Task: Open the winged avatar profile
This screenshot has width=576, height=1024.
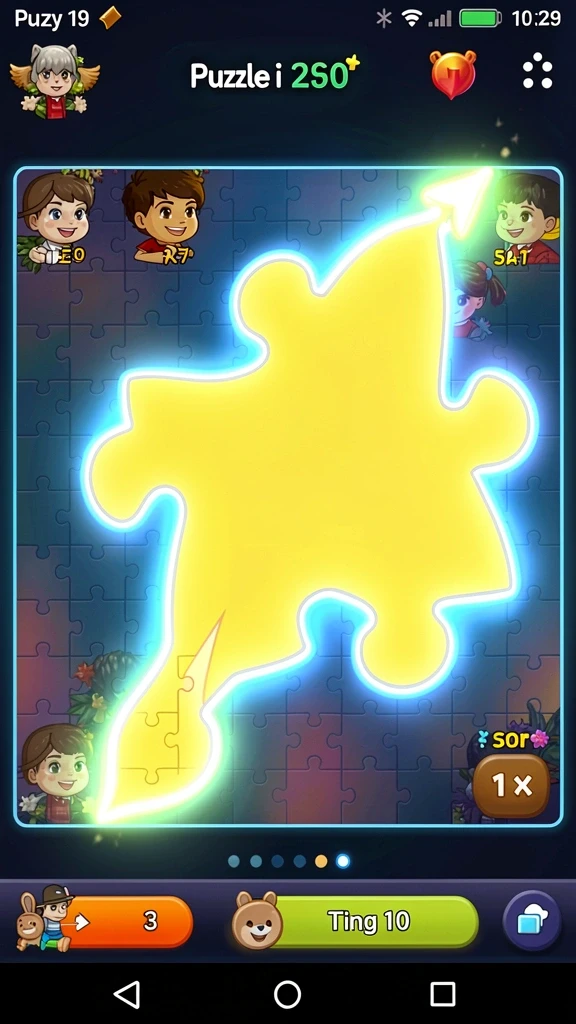Action: (55, 81)
